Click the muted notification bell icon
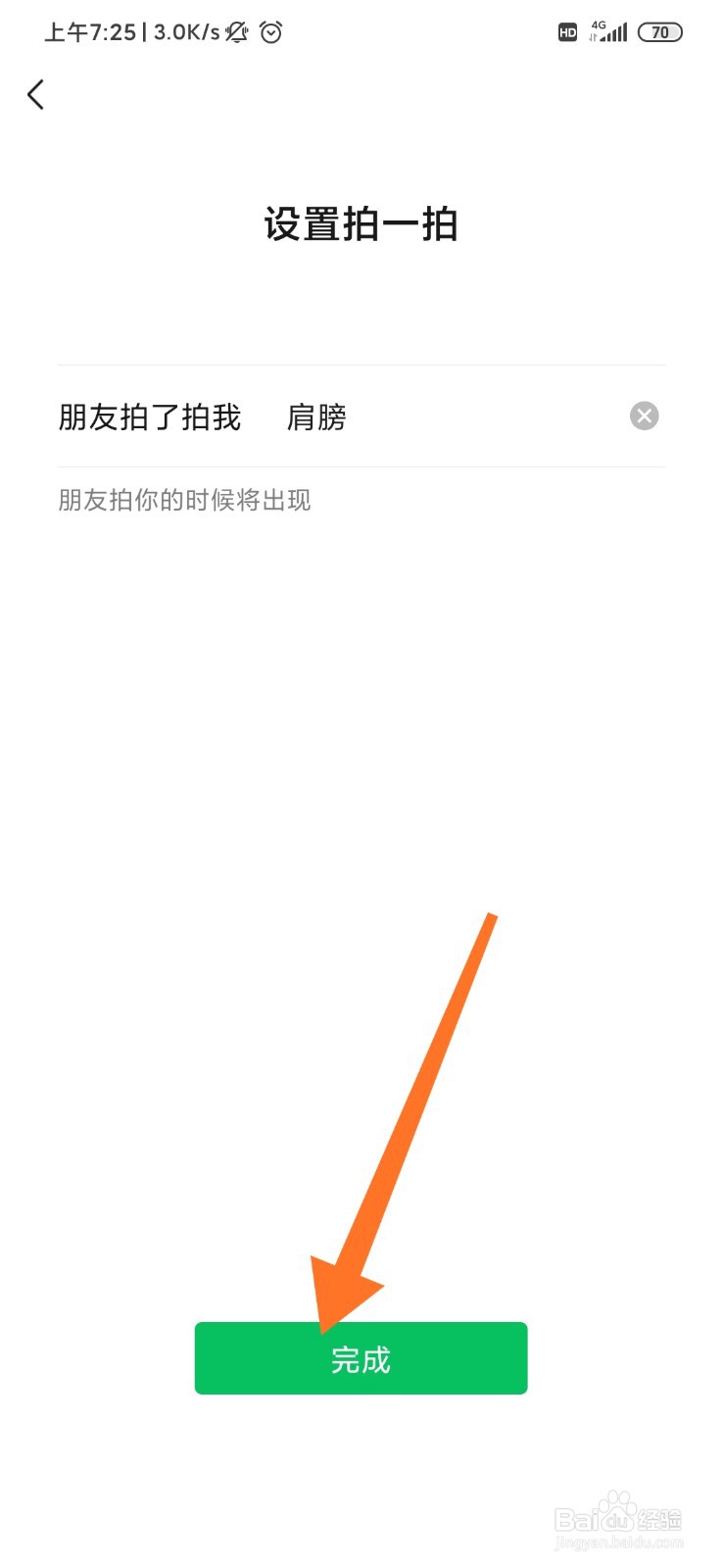 (x=235, y=32)
